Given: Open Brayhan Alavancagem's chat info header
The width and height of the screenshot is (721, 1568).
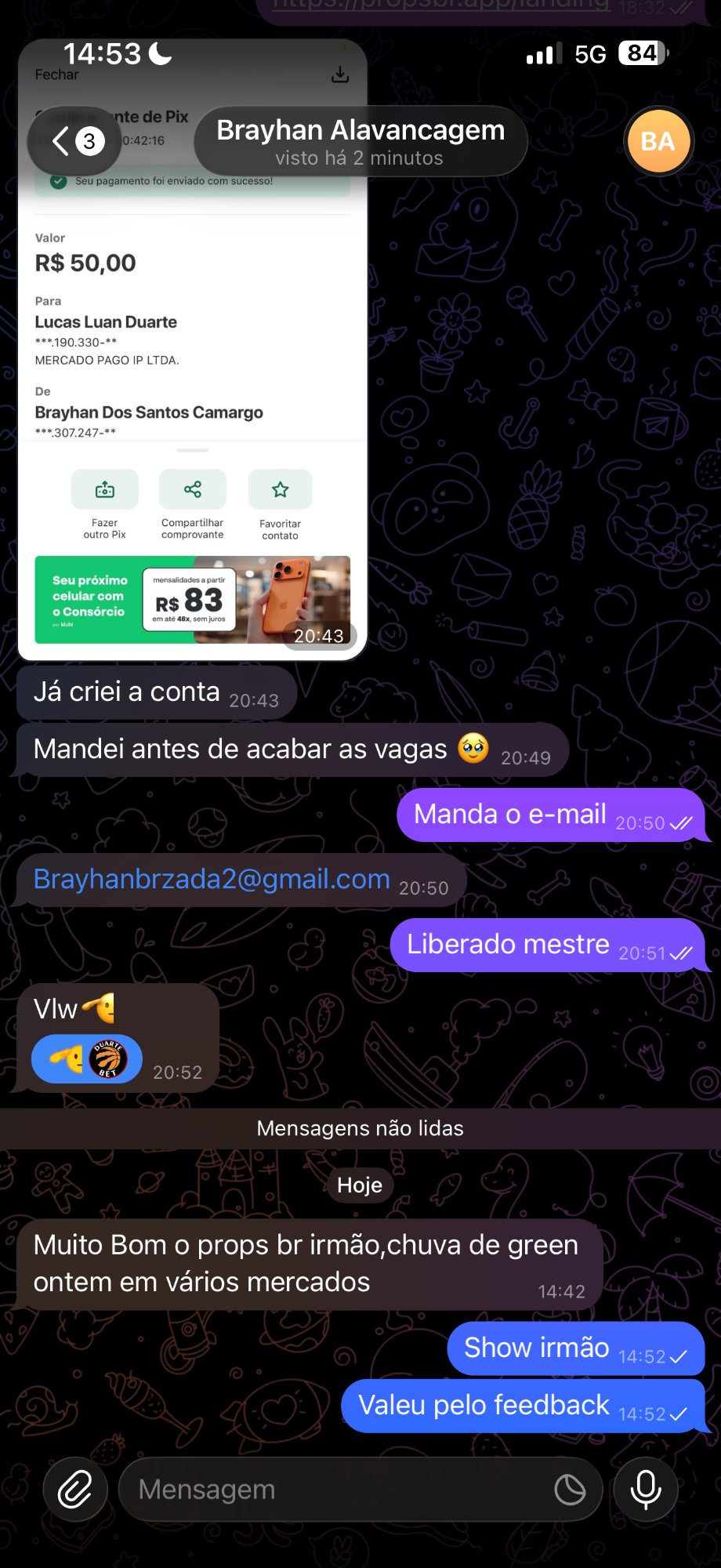Looking at the screenshot, I should [x=360, y=141].
